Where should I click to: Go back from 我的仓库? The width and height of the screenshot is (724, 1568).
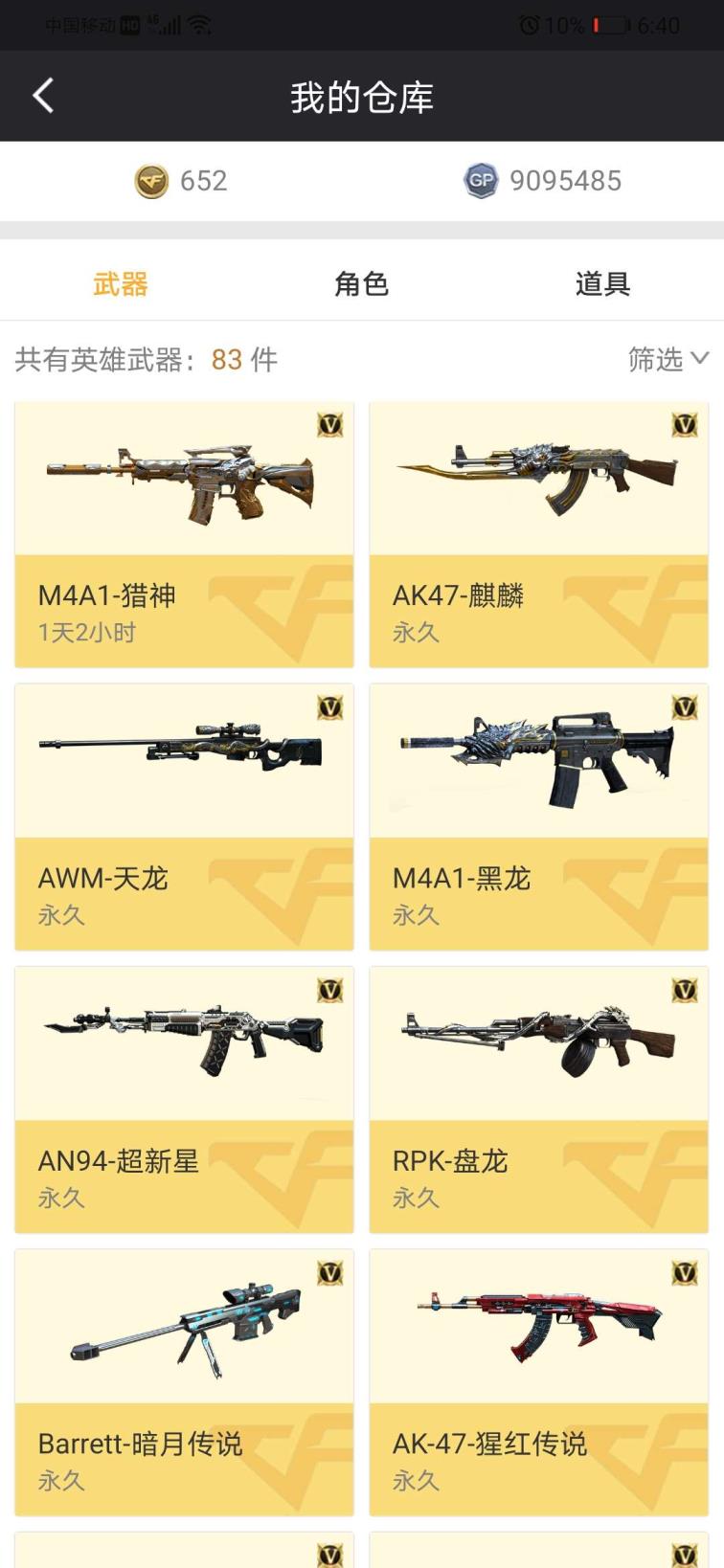pyautogui.click(x=43, y=96)
